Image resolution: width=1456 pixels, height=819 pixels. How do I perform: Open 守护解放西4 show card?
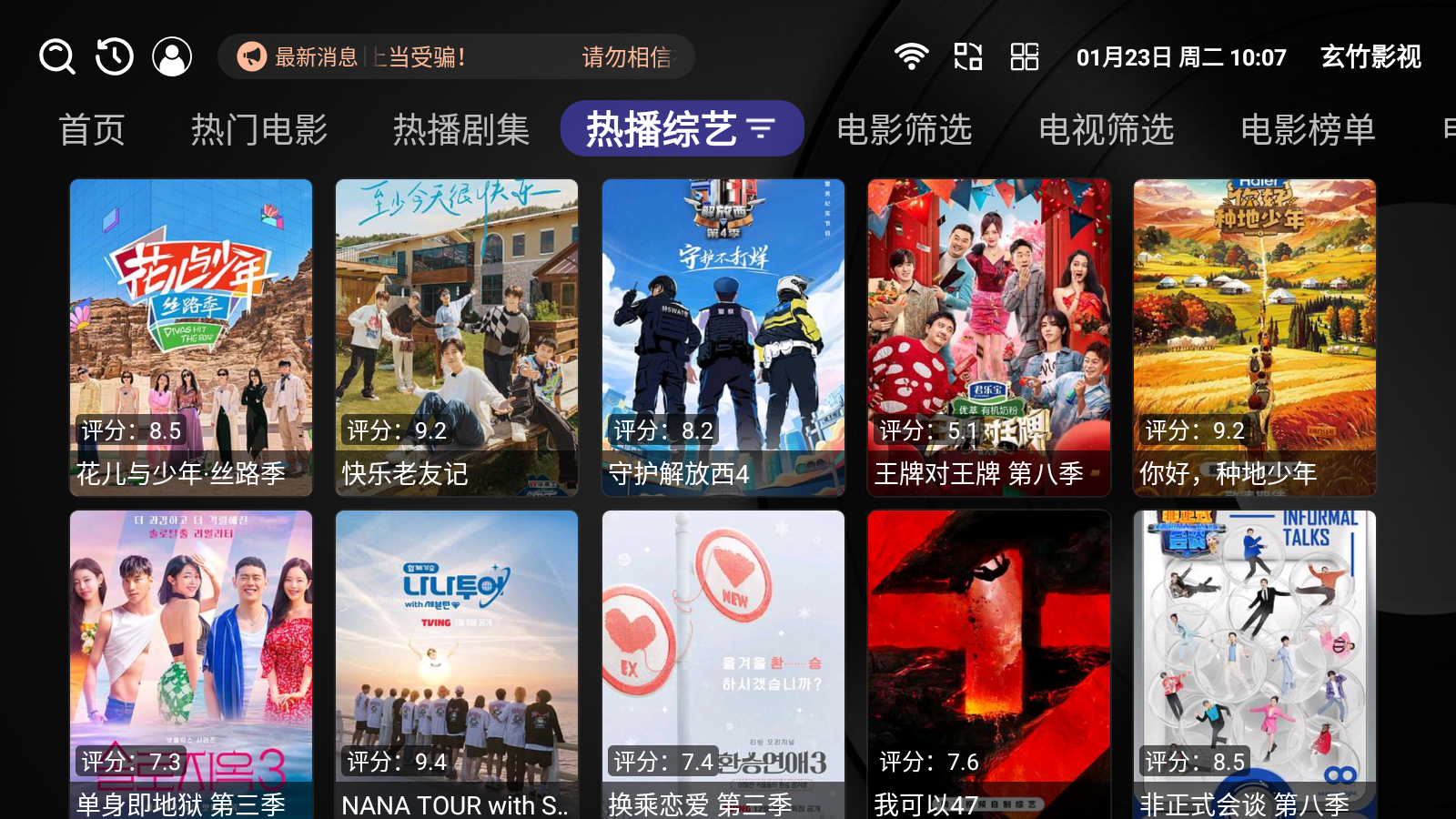[x=723, y=337]
